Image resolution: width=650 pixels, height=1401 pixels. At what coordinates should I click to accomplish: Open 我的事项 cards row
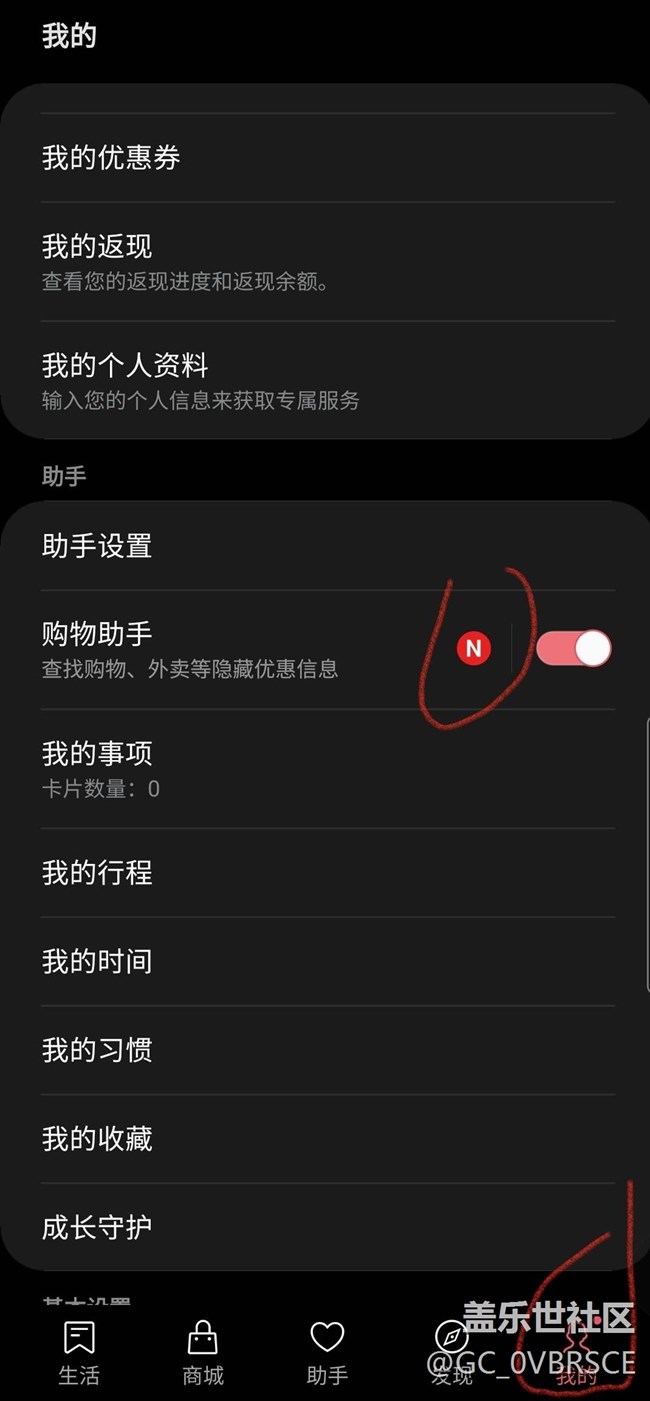point(327,769)
